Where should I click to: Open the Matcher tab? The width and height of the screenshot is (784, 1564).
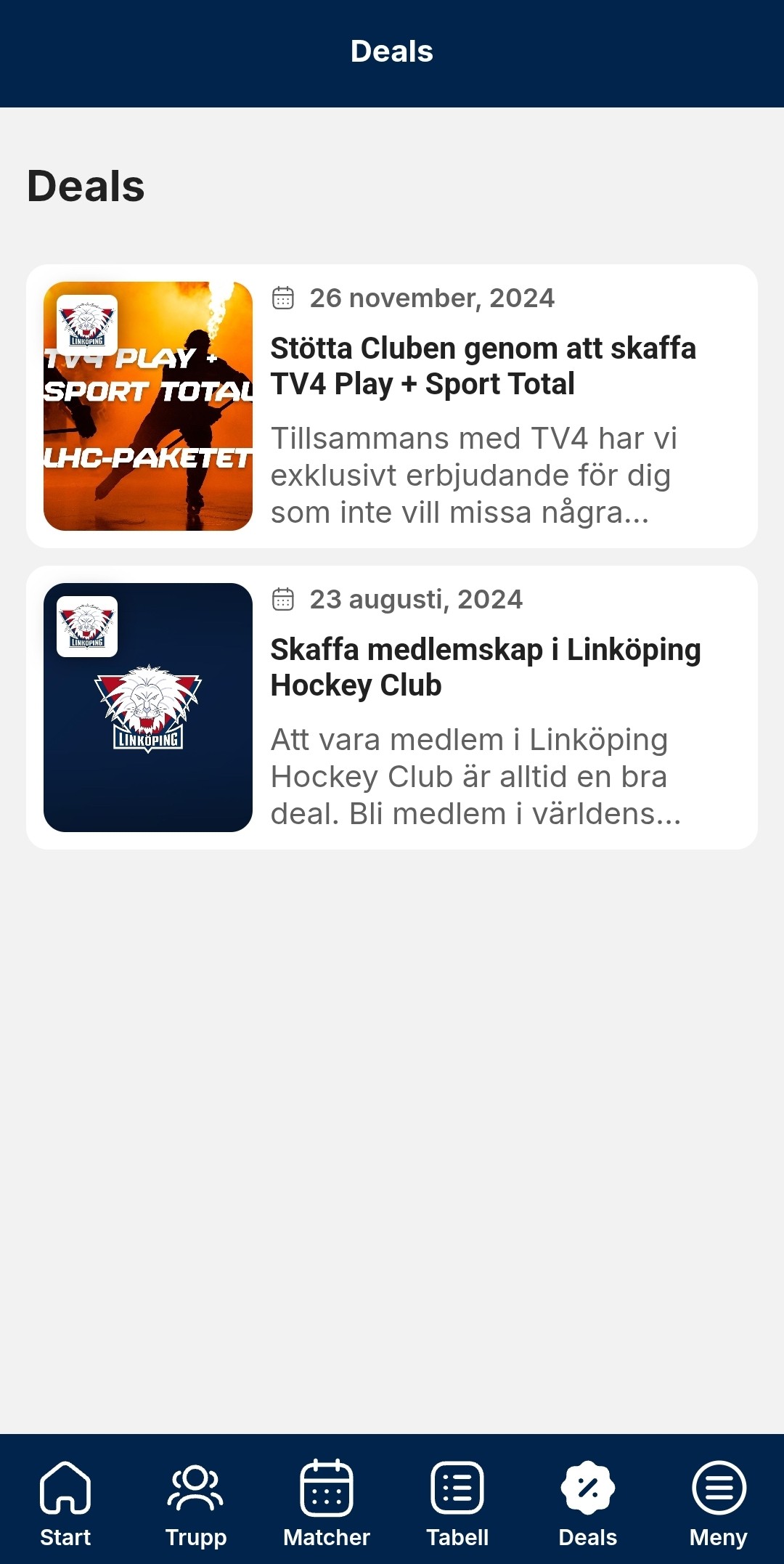tap(327, 1502)
